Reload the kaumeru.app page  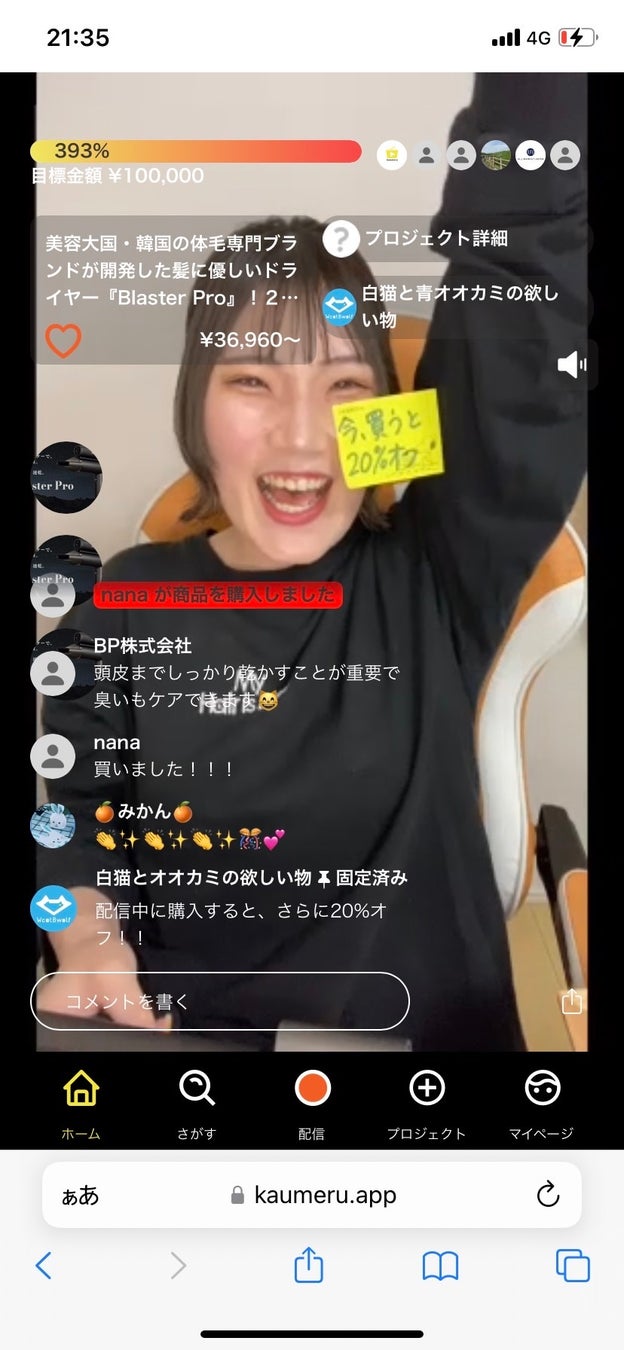tap(547, 1194)
